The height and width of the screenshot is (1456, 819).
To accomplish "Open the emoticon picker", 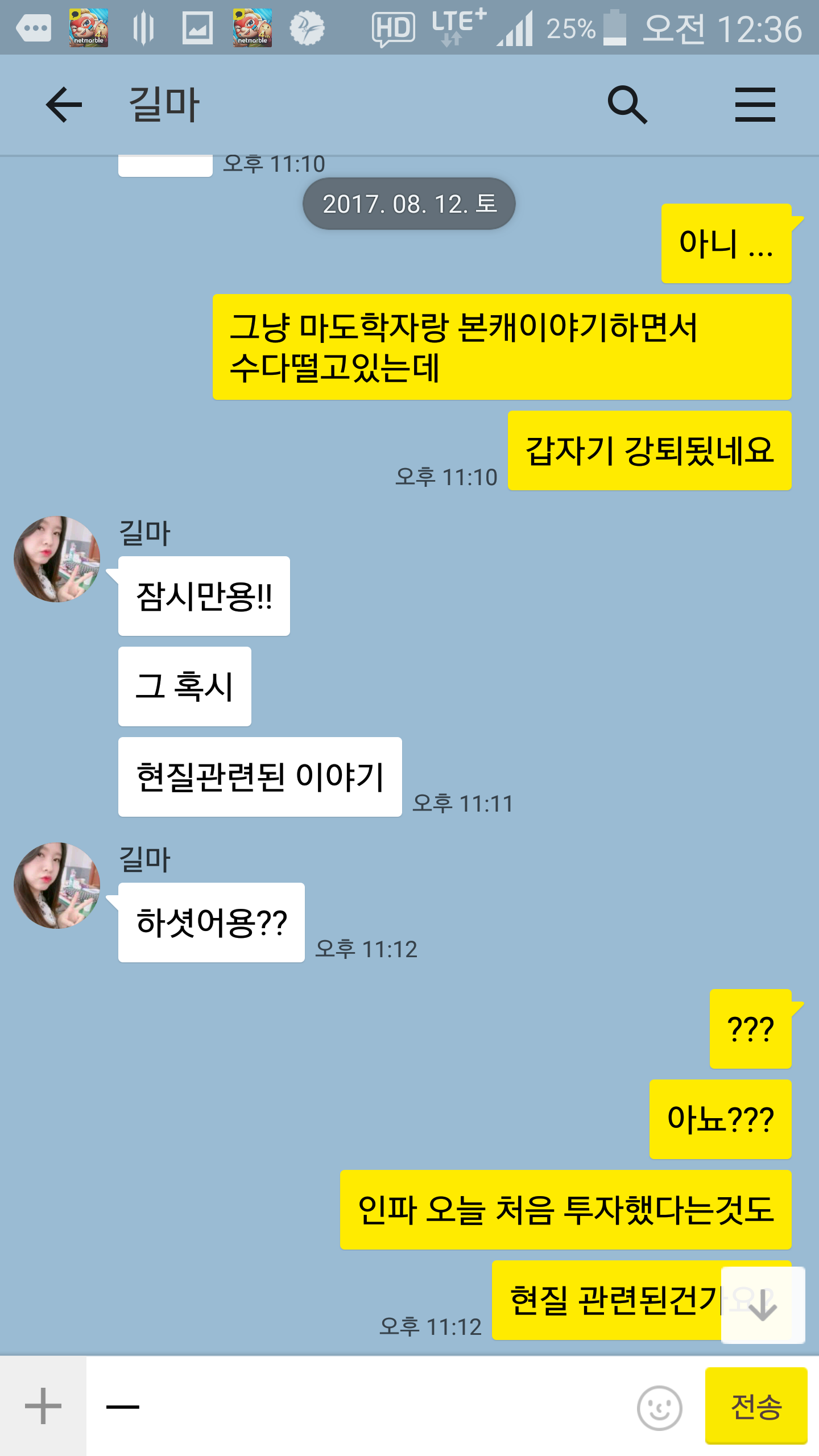I will [659, 1408].
